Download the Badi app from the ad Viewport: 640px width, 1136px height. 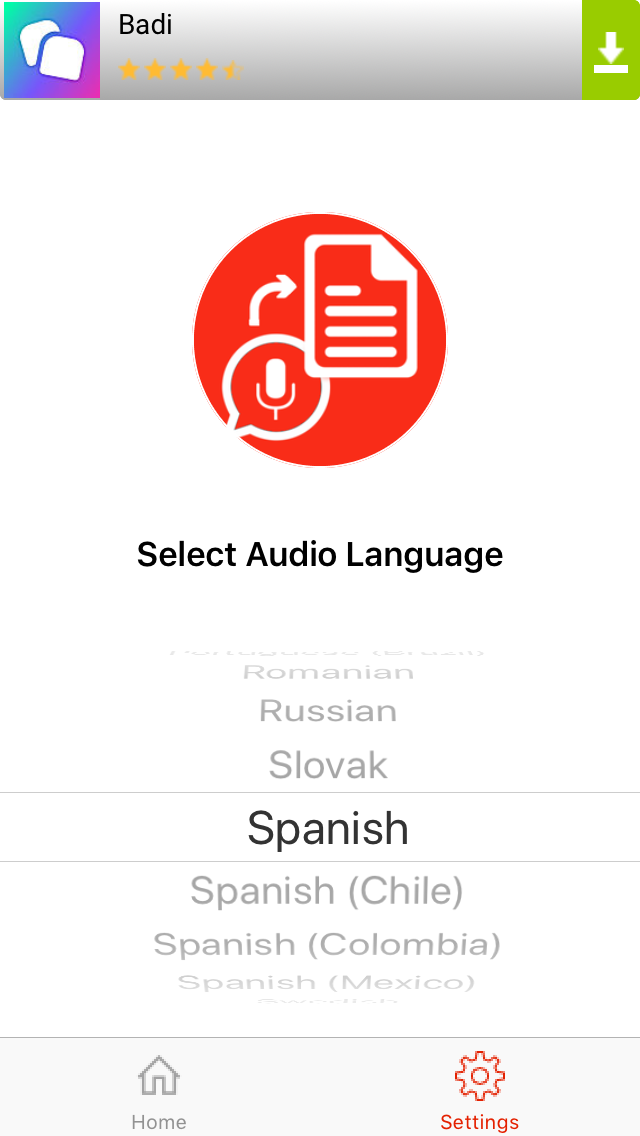click(x=610, y=50)
